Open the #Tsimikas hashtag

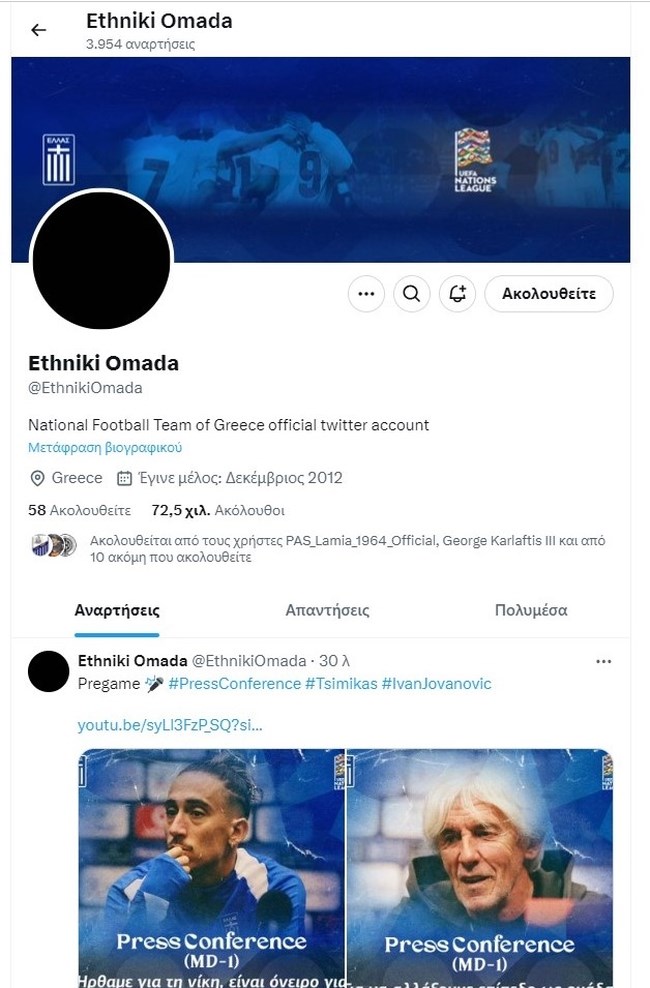tap(341, 684)
